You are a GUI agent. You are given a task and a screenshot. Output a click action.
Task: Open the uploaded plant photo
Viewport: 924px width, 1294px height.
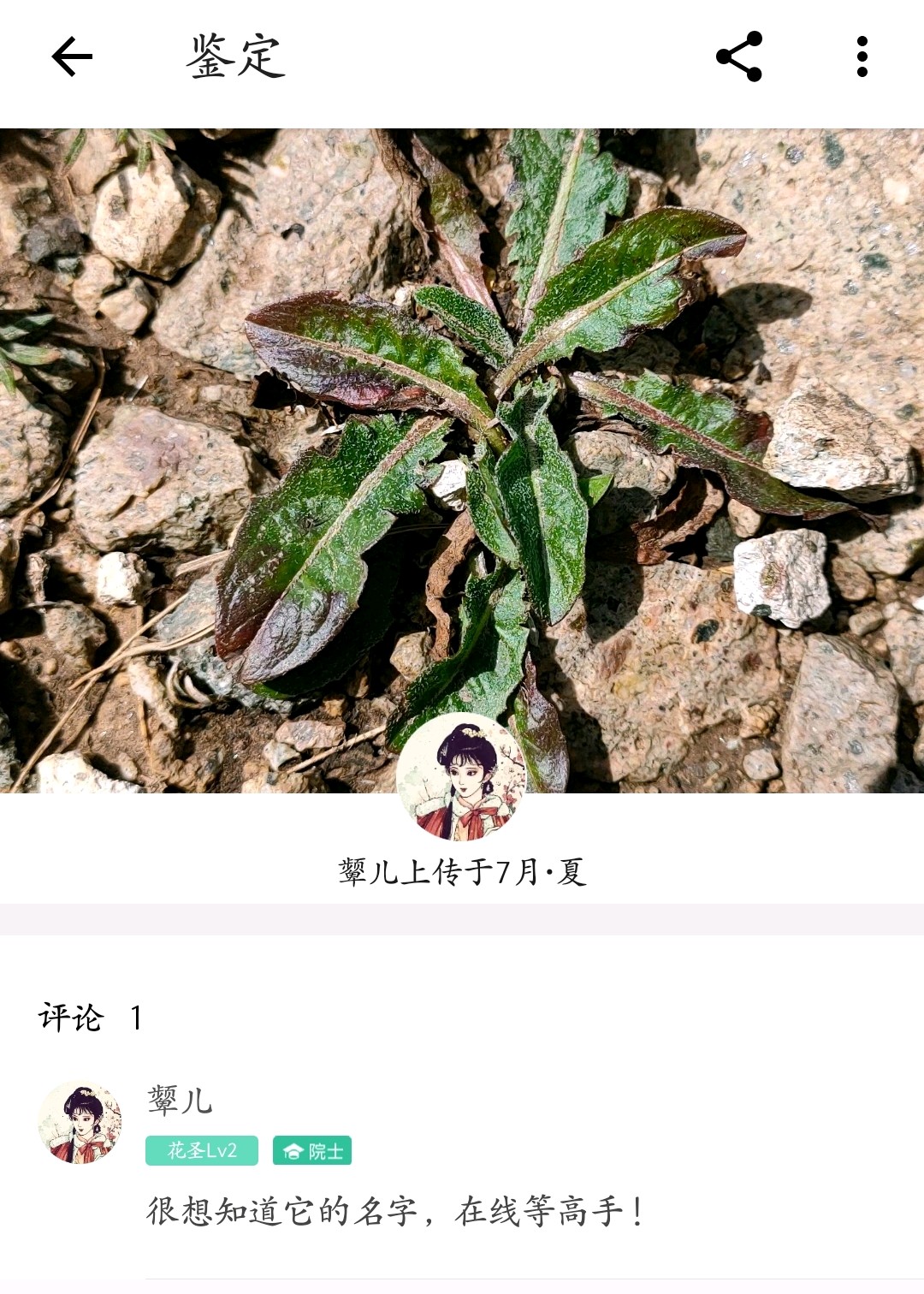(x=462, y=411)
